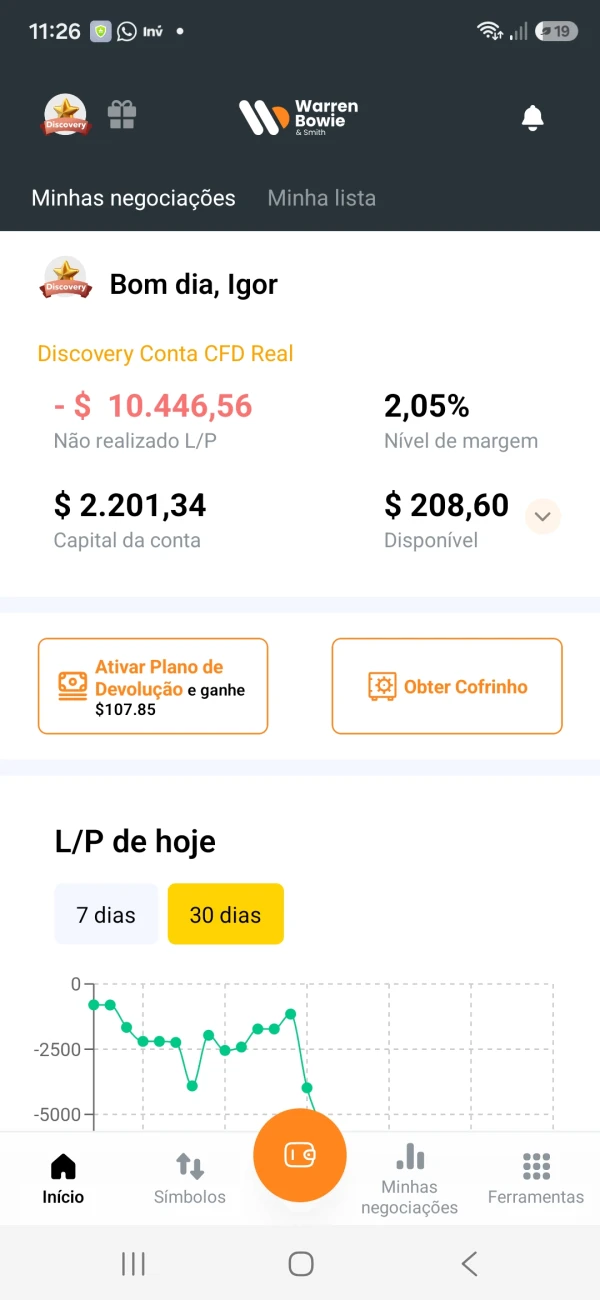Go back with system back button

pos(469,1264)
